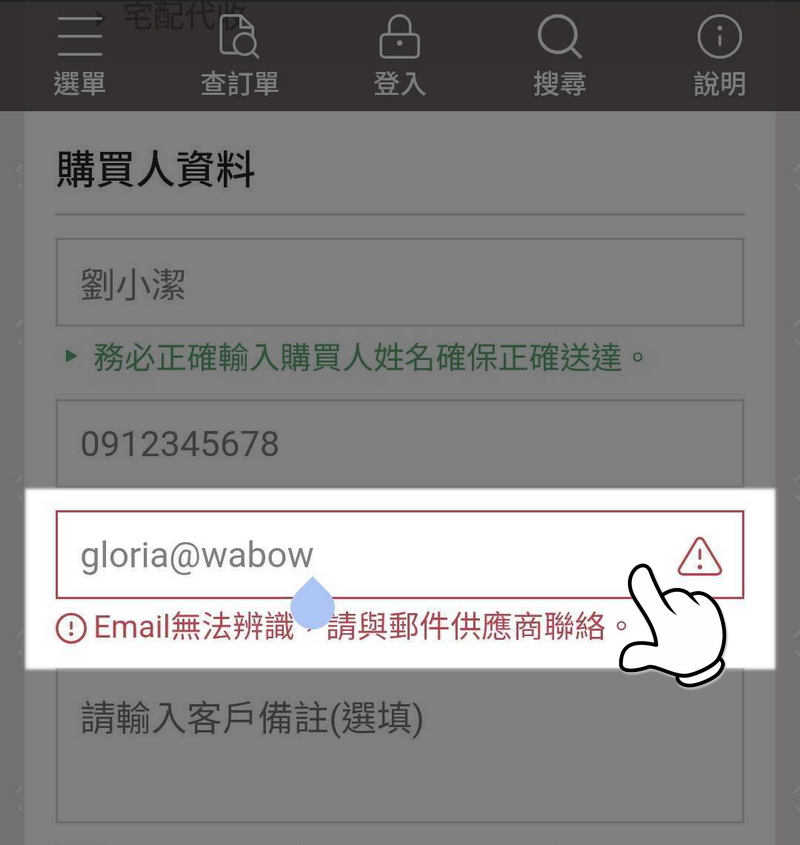The height and width of the screenshot is (845, 800).
Task: Open the 說明 help info
Action: [x=719, y=55]
